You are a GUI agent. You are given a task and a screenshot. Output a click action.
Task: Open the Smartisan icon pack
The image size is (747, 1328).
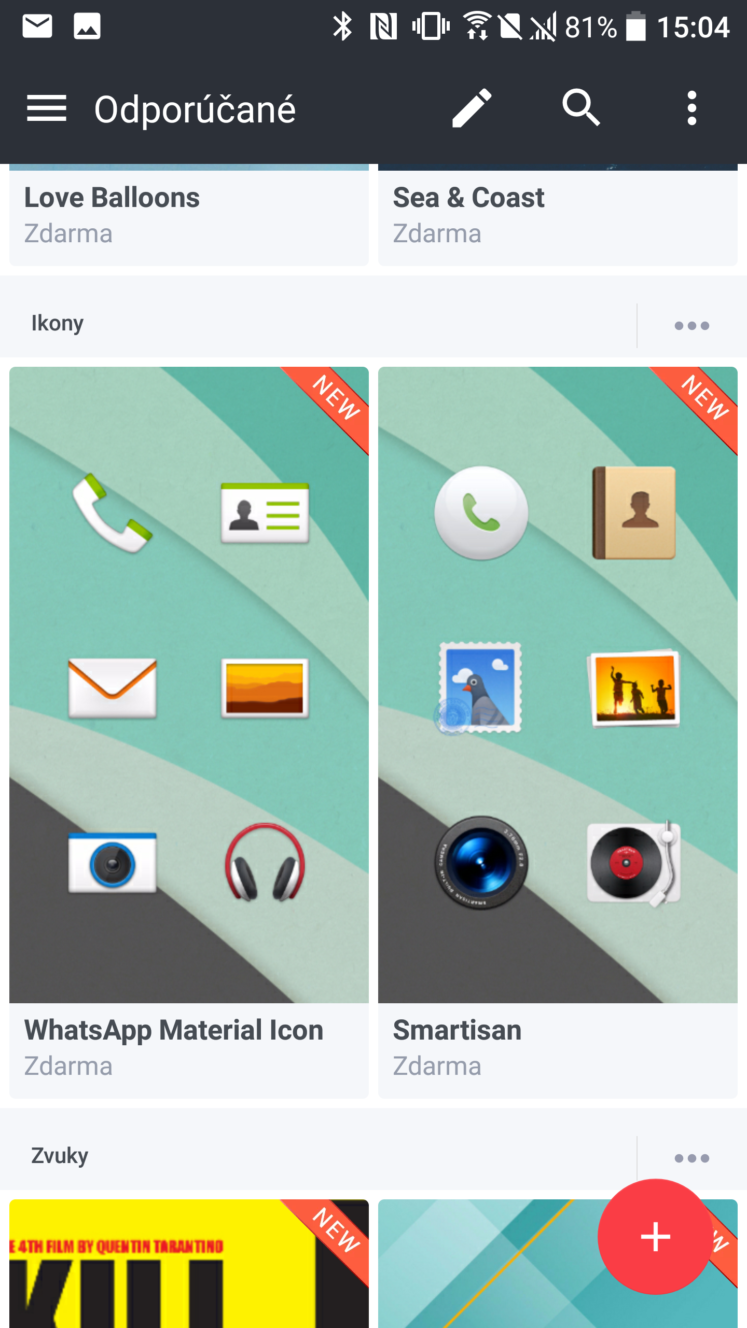(x=558, y=732)
